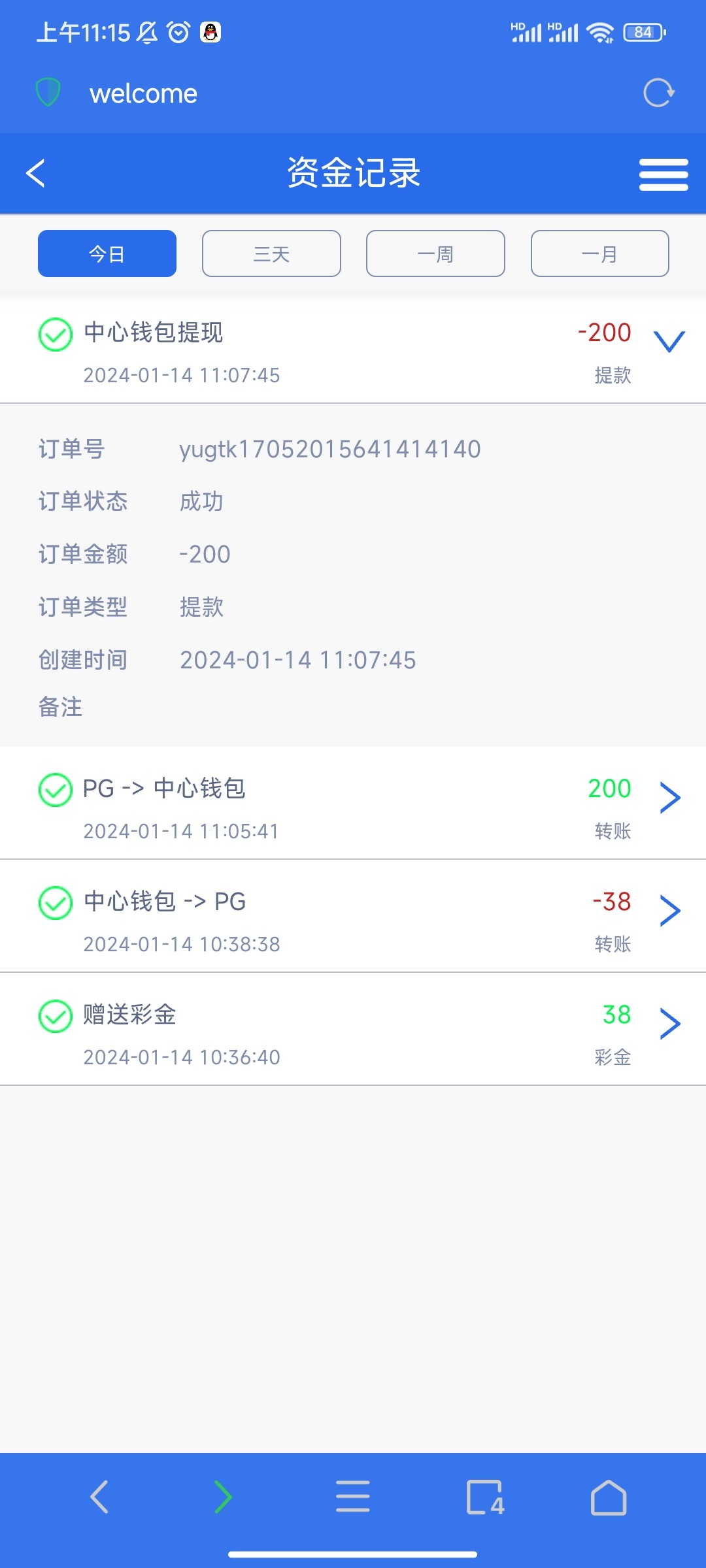The width and height of the screenshot is (706, 1568).
Task: Expand the 赠送彩金 record
Action: coord(670,1024)
